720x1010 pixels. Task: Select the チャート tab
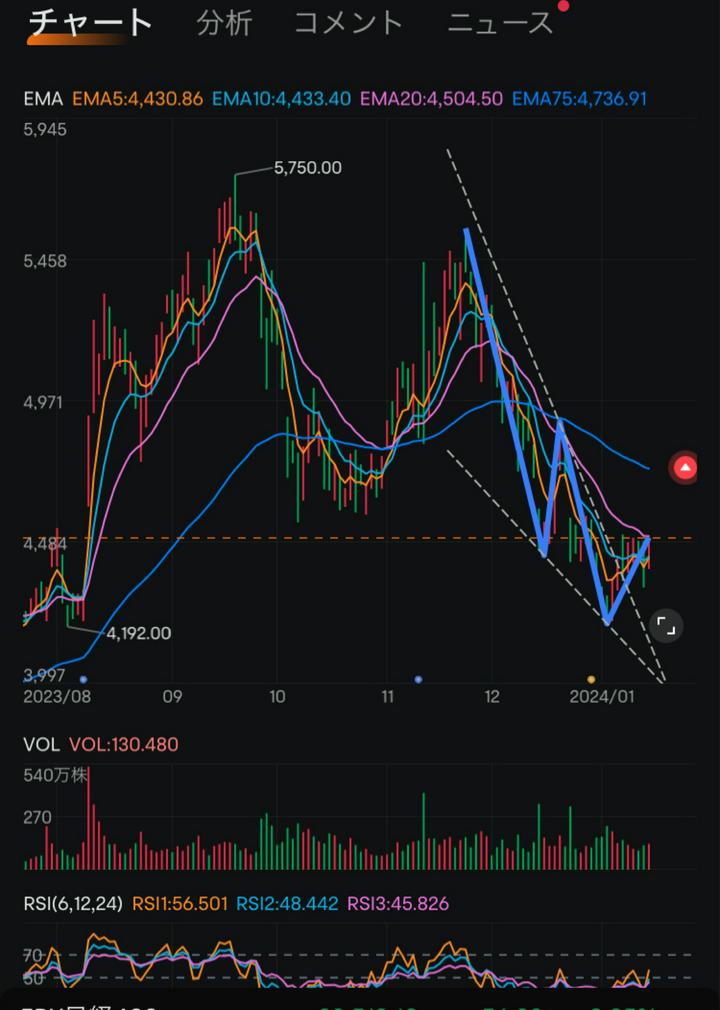point(90,23)
